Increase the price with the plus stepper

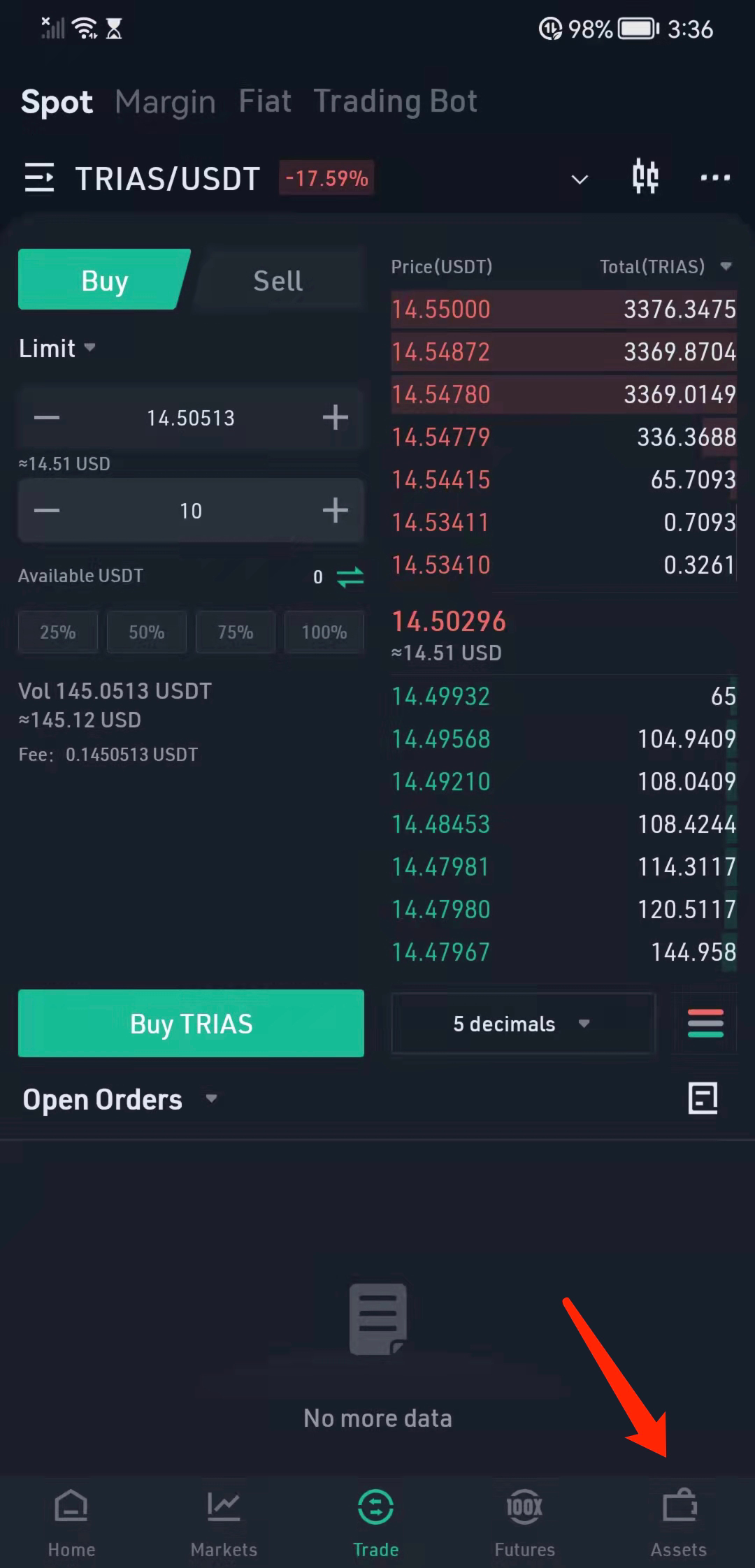coord(335,418)
